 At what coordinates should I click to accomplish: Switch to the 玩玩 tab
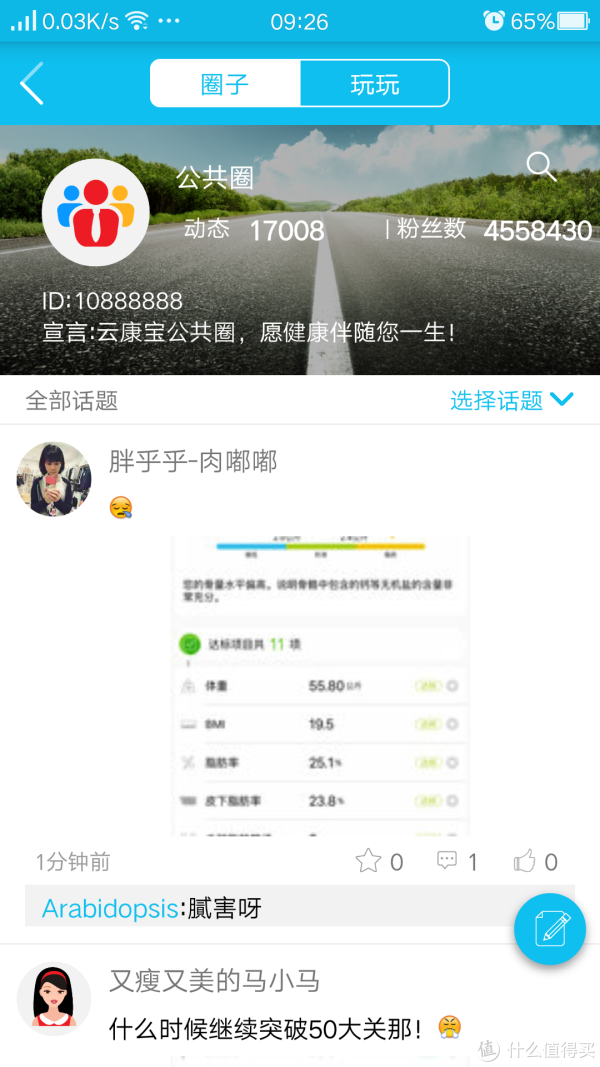point(375,84)
